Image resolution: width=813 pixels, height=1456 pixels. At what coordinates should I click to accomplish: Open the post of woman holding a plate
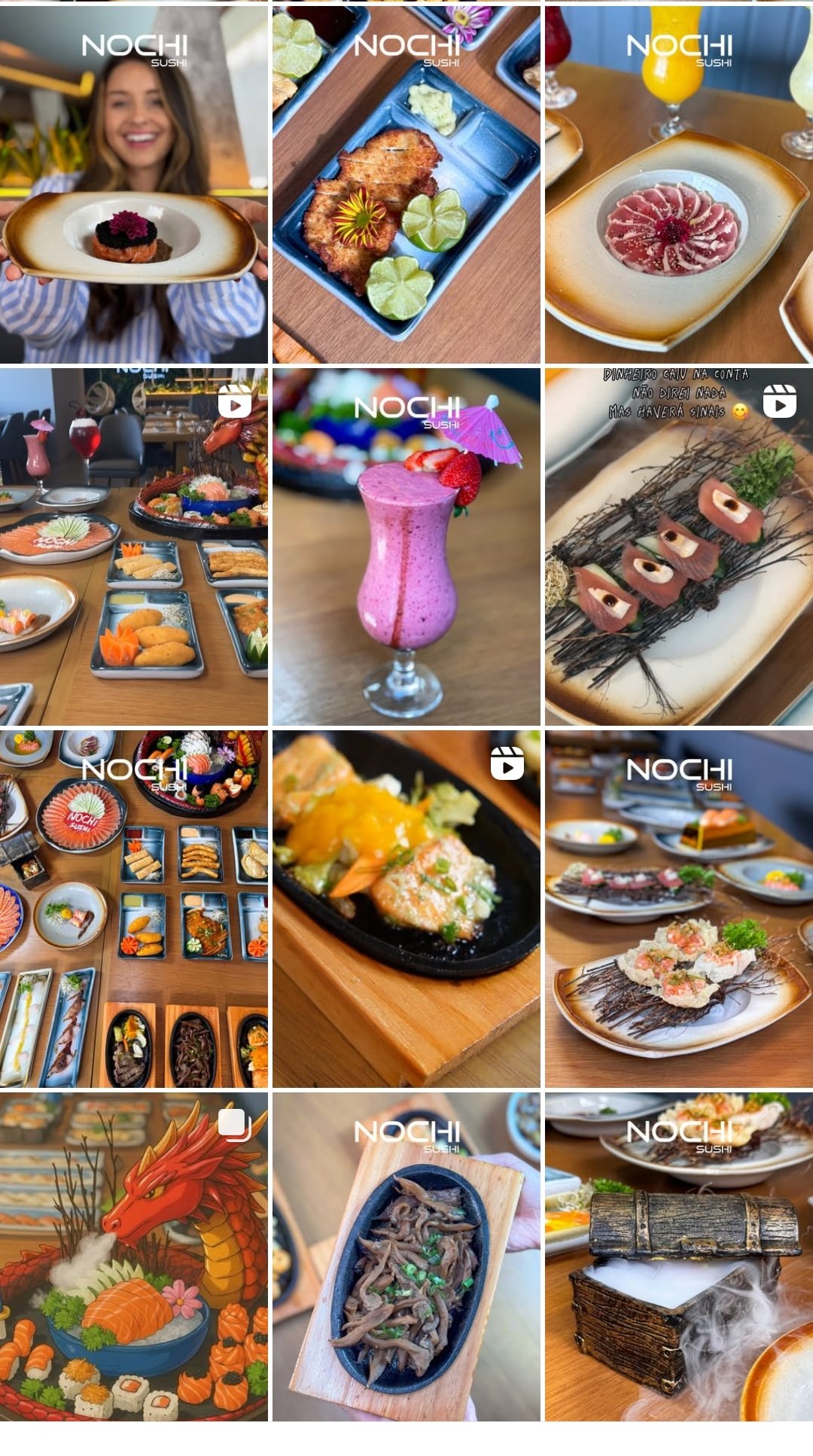(133, 184)
